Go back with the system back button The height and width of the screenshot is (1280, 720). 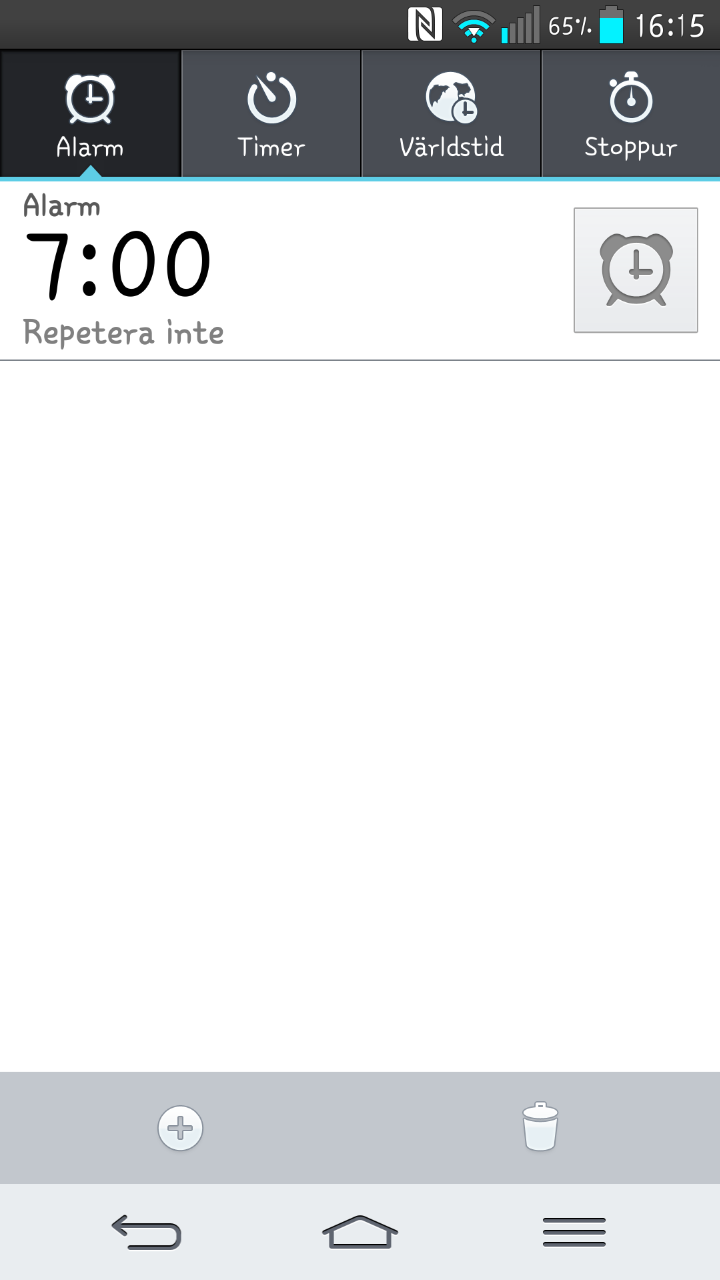[146, 1232]
